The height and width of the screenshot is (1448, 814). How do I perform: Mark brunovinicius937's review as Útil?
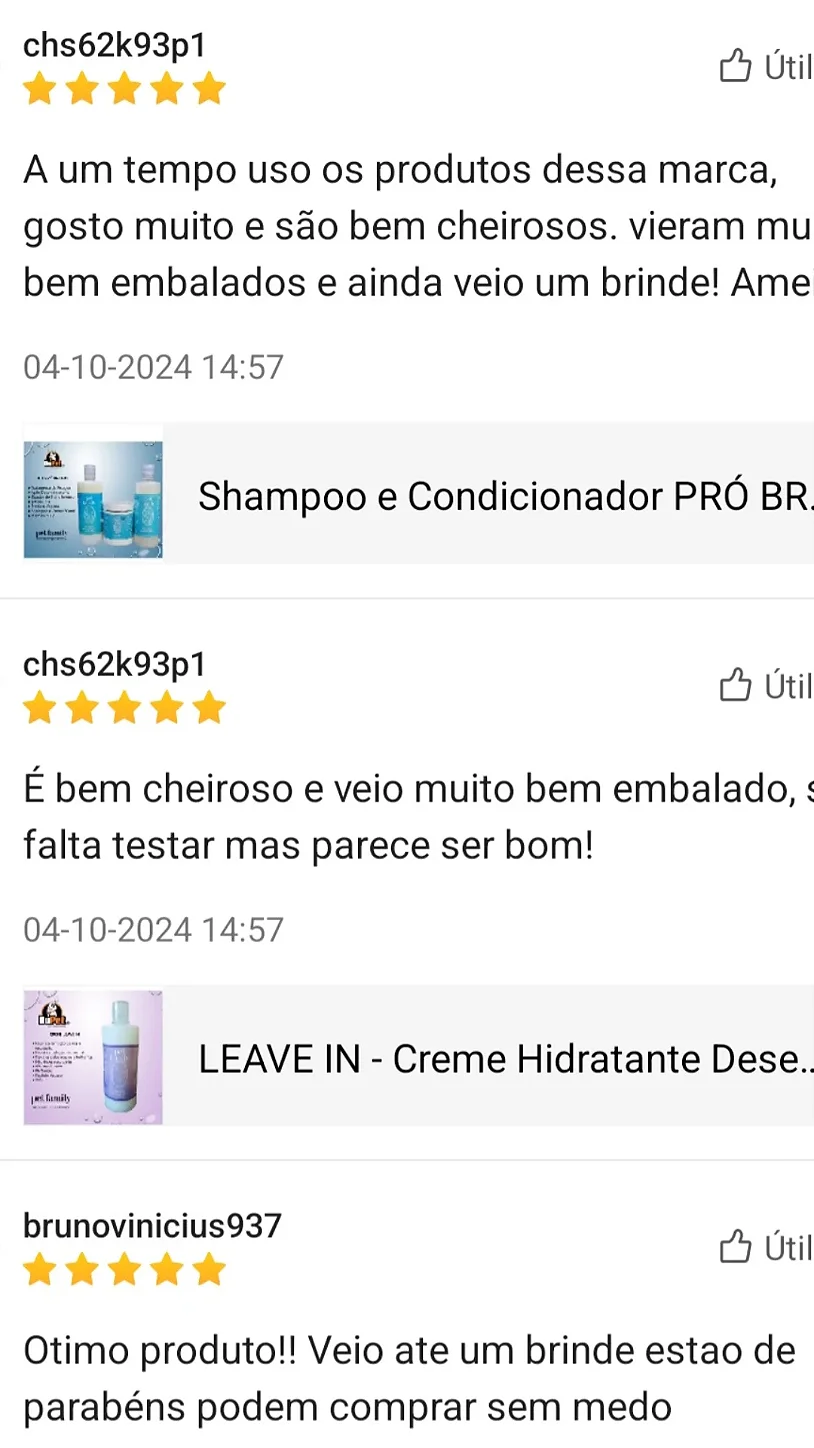pyautogui.click(x=764, y=1247)
